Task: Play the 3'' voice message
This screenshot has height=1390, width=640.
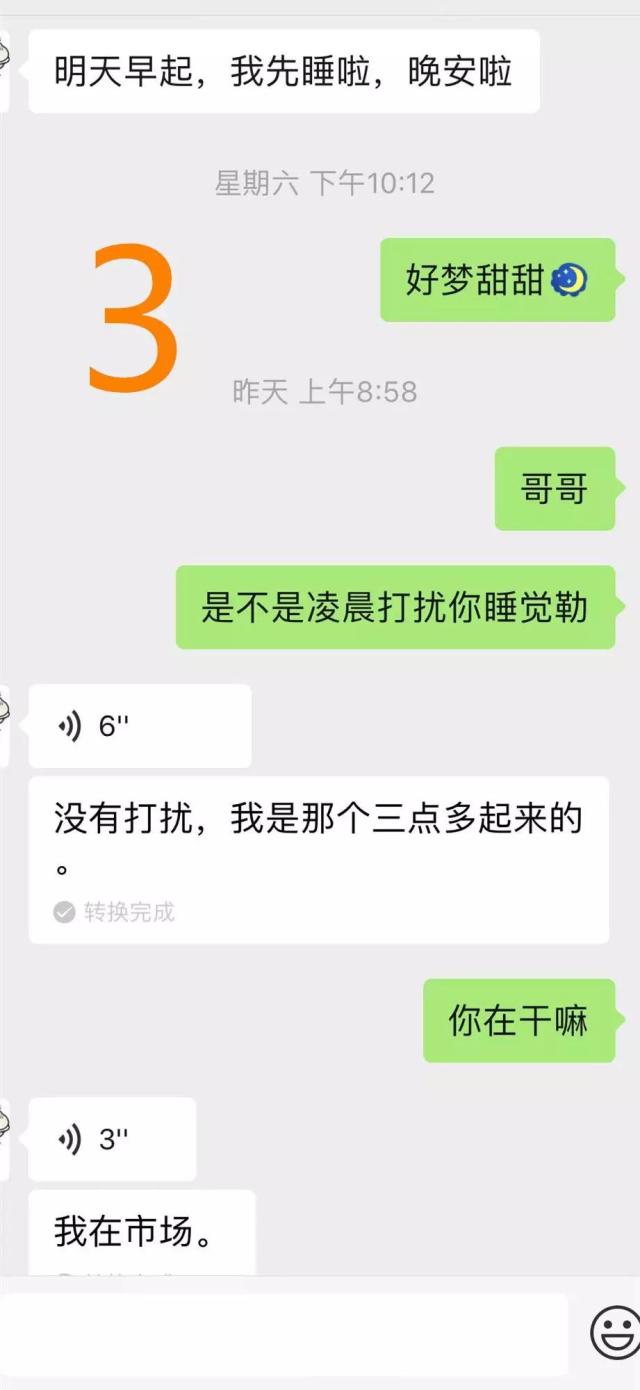Action: [112, 1139]
